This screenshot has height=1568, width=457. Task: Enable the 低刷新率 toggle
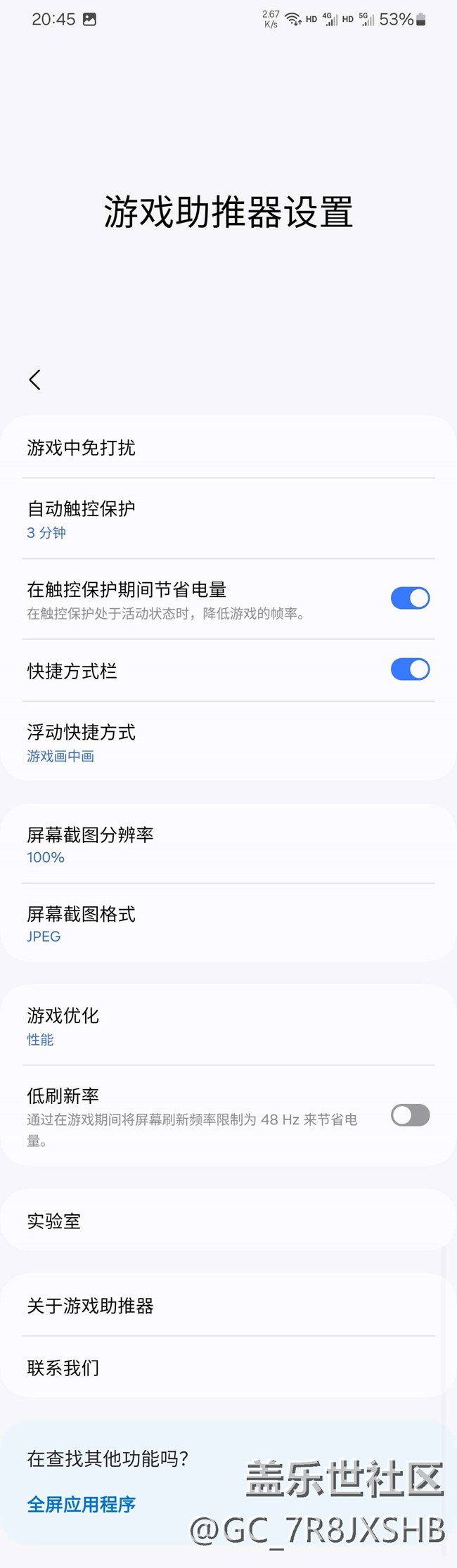pos(410,1115)
